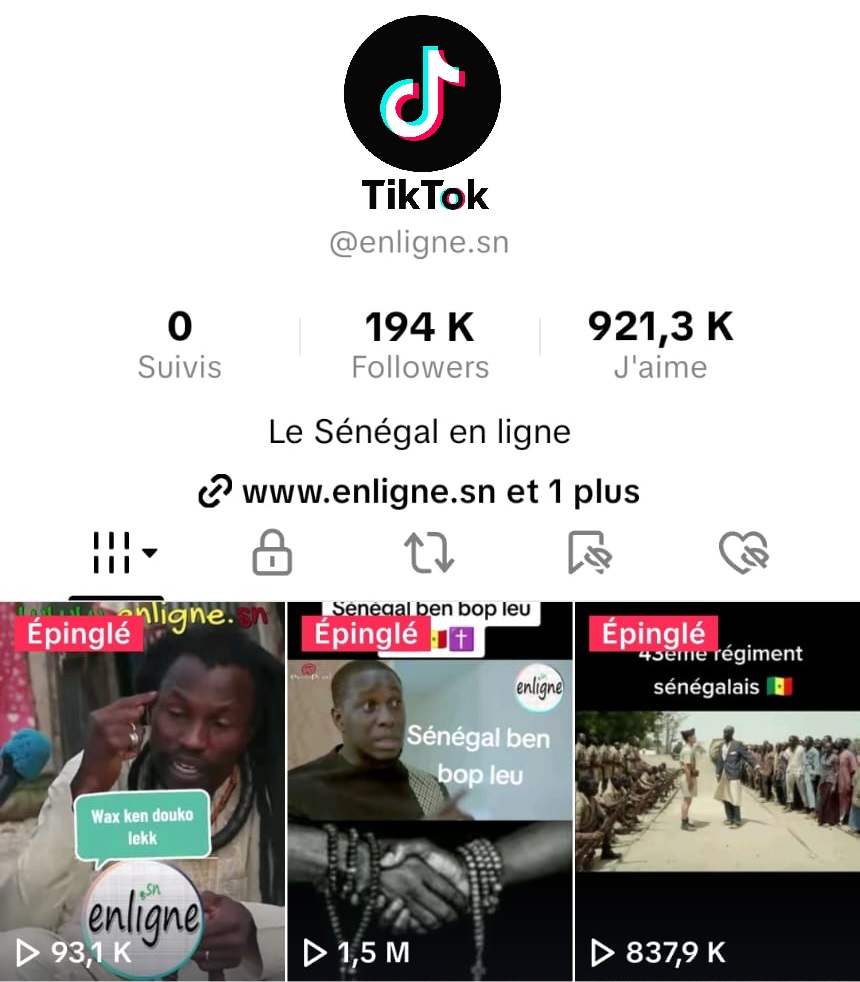View the Suivis following list
The width and height of the screenshot is (860, 982).
point(180,345)
